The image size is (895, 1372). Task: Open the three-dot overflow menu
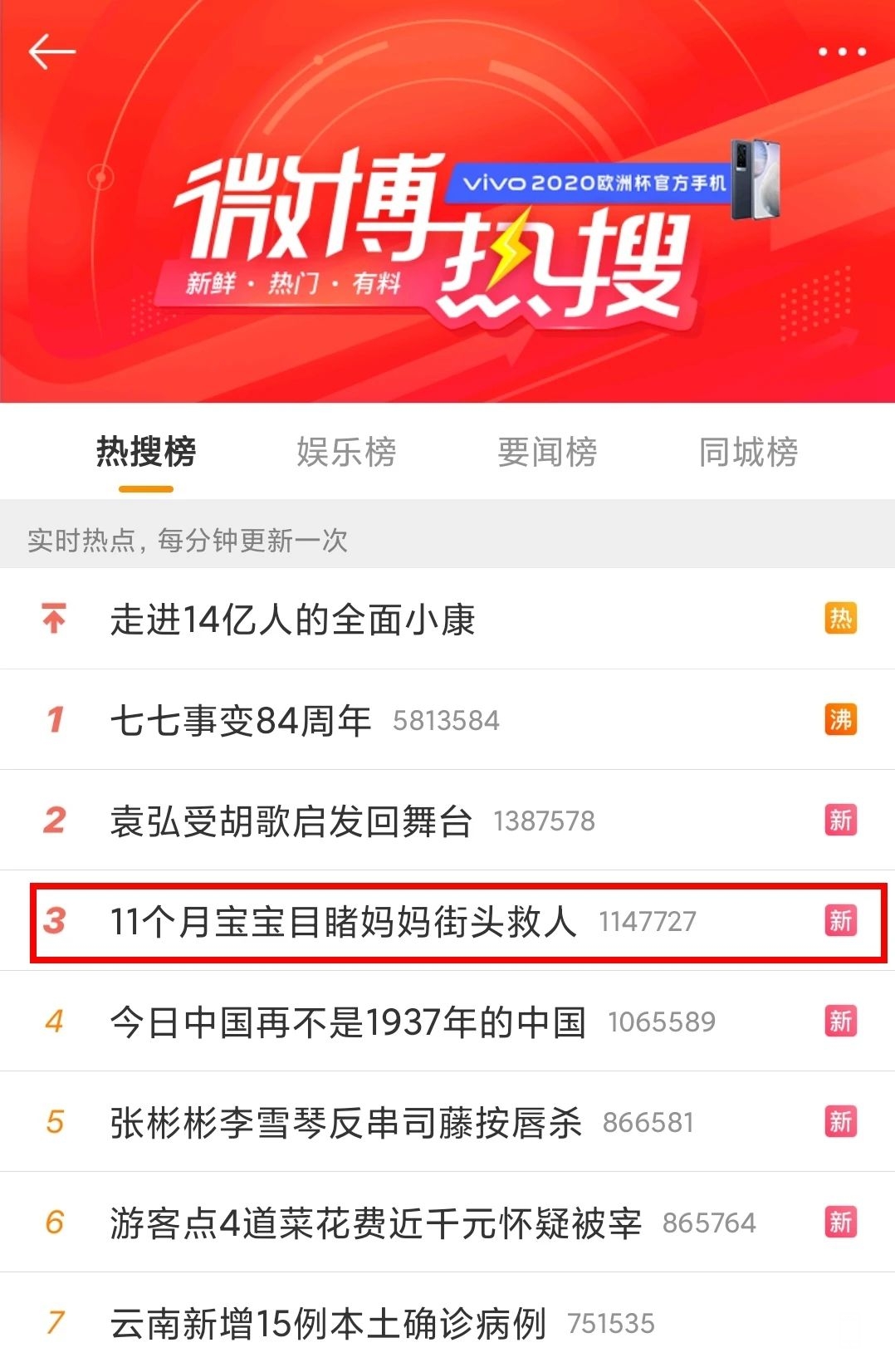click(842, 51)
